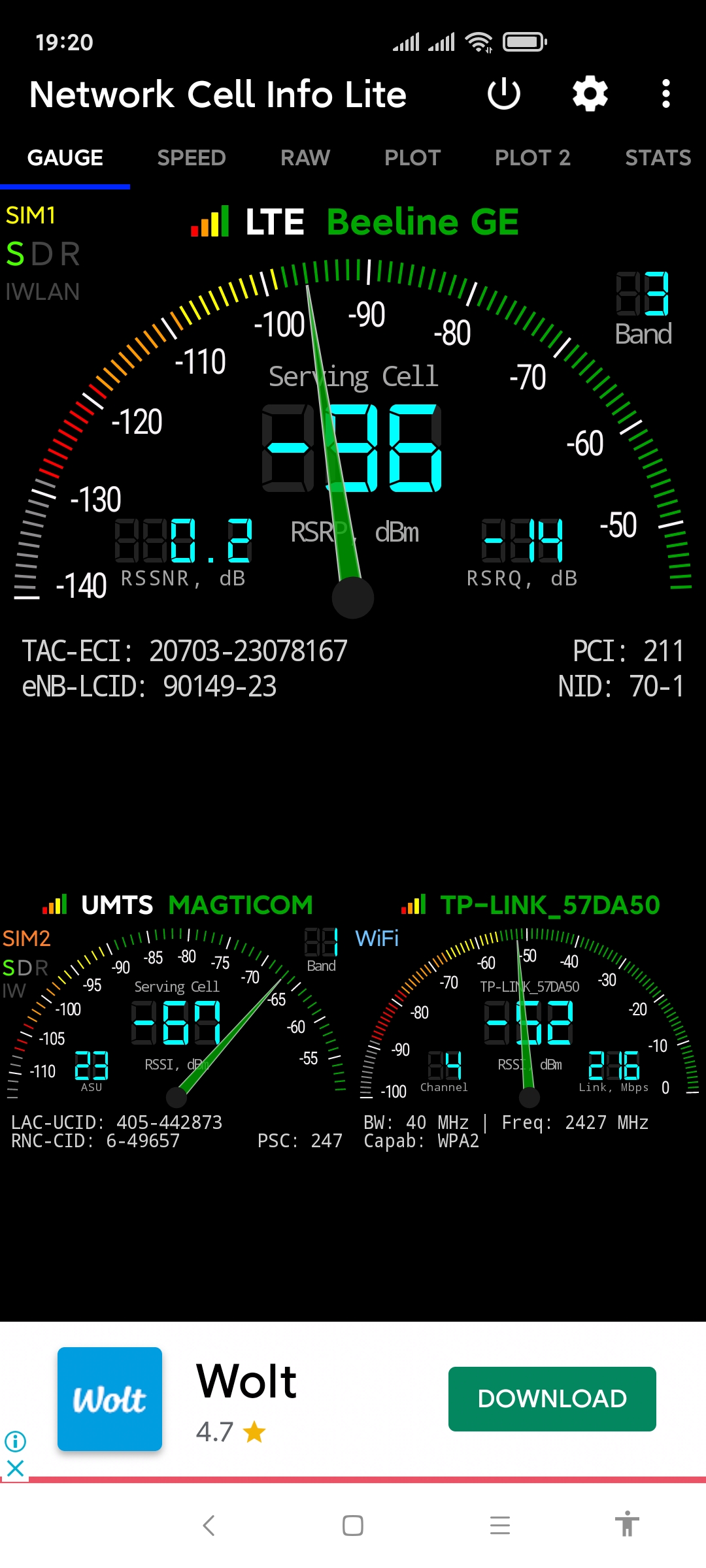Go to the home screen

353,1526
